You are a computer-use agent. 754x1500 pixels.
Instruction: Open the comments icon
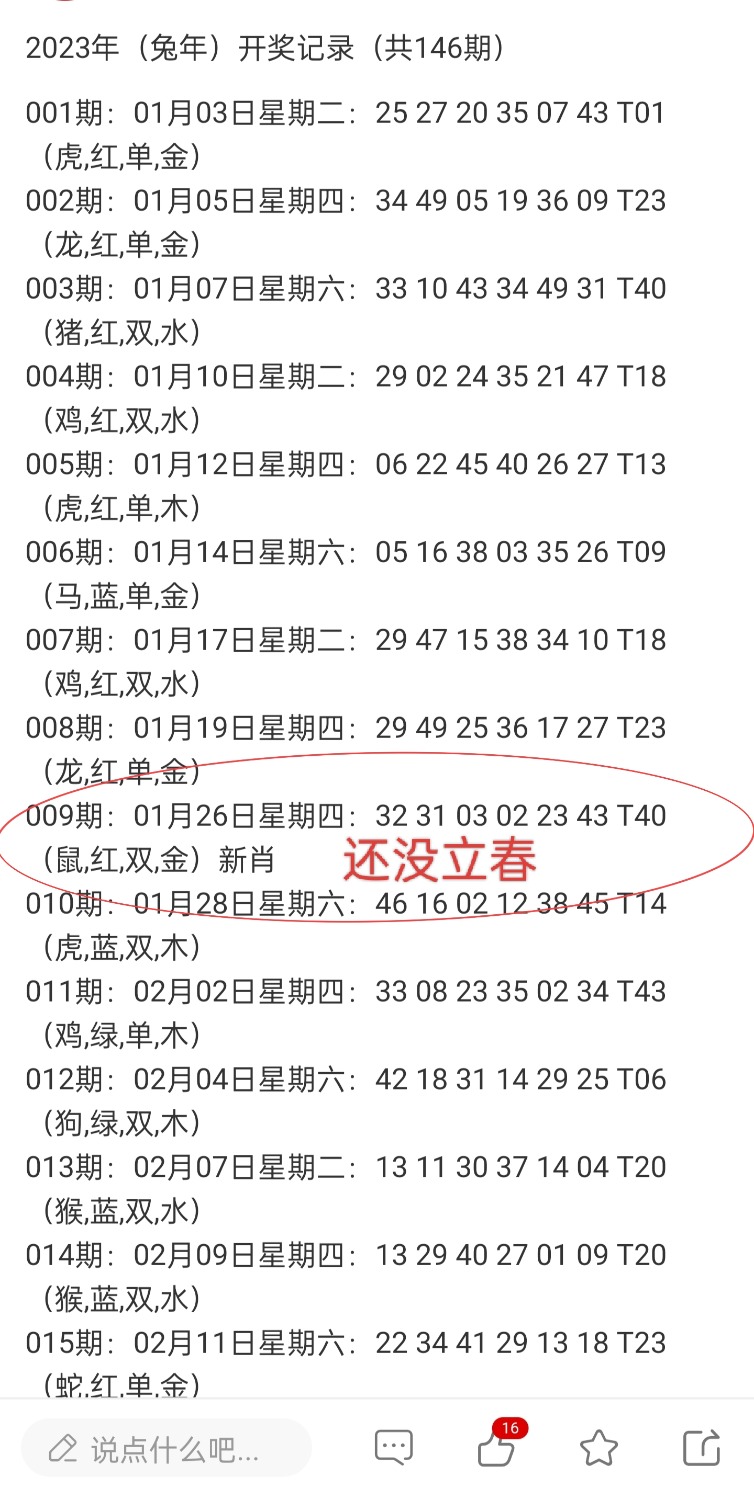coord(393,1447)
